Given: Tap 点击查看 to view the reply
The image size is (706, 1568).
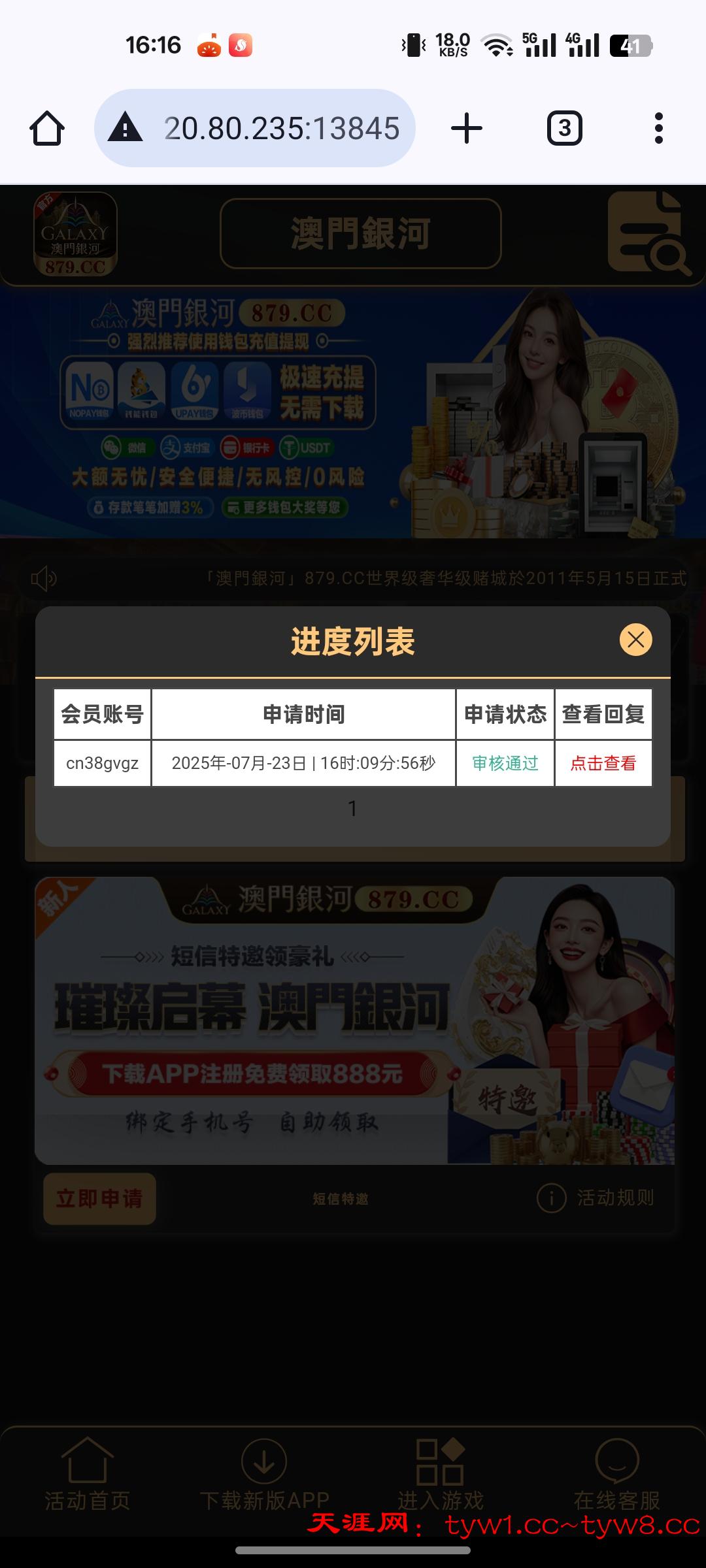Looking at the screenshot, I should point(603,763).
